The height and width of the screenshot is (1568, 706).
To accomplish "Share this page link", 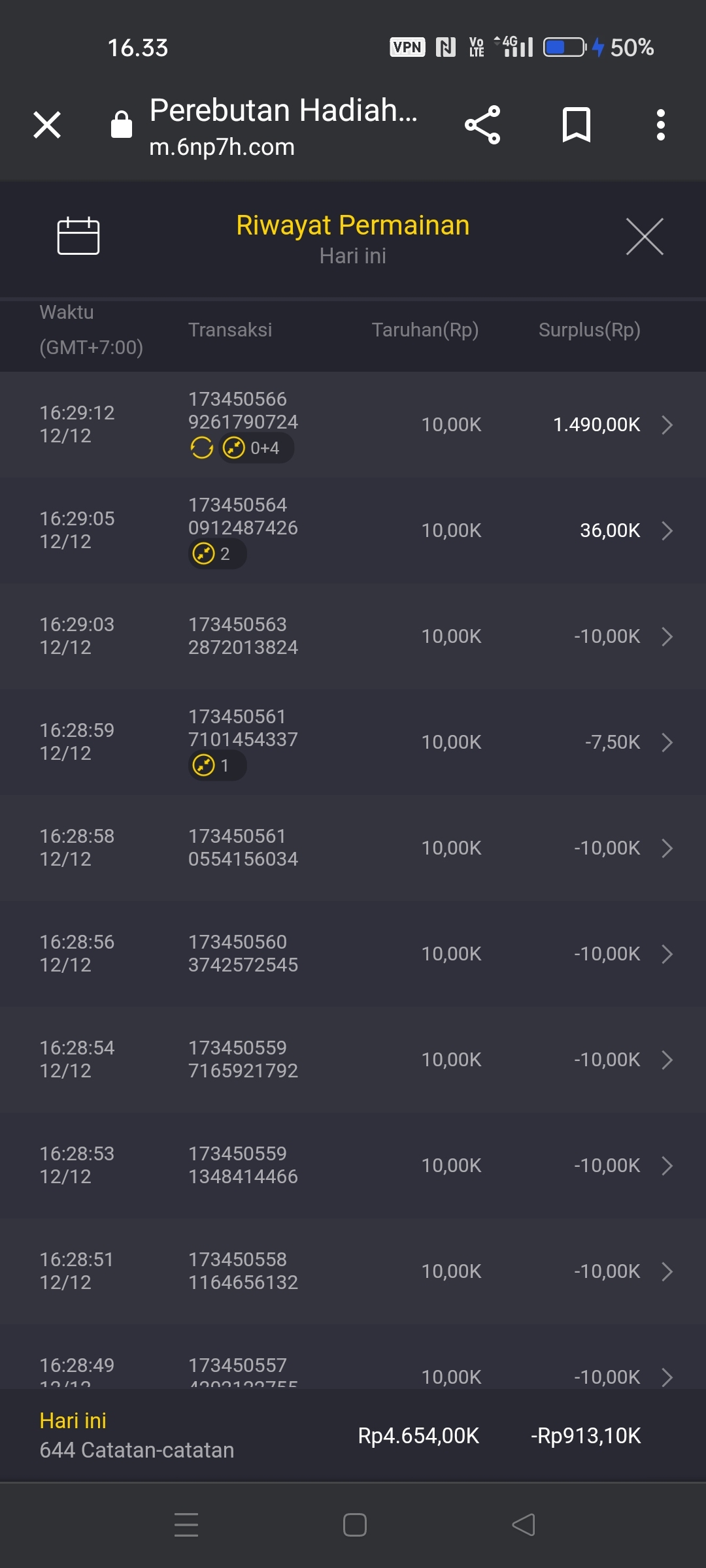I will coord(482,125).
